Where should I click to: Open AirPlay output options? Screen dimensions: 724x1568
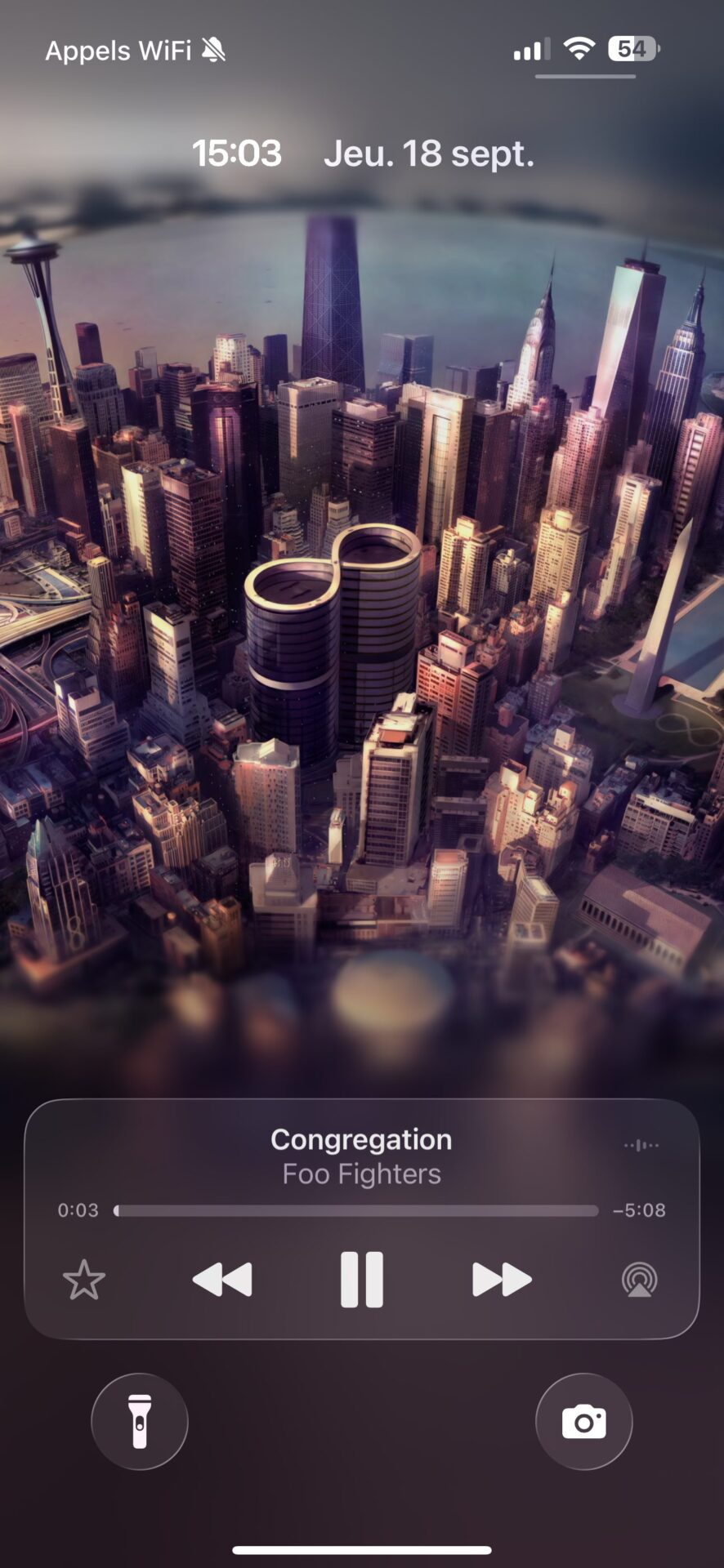click(x=639, y=1280)
